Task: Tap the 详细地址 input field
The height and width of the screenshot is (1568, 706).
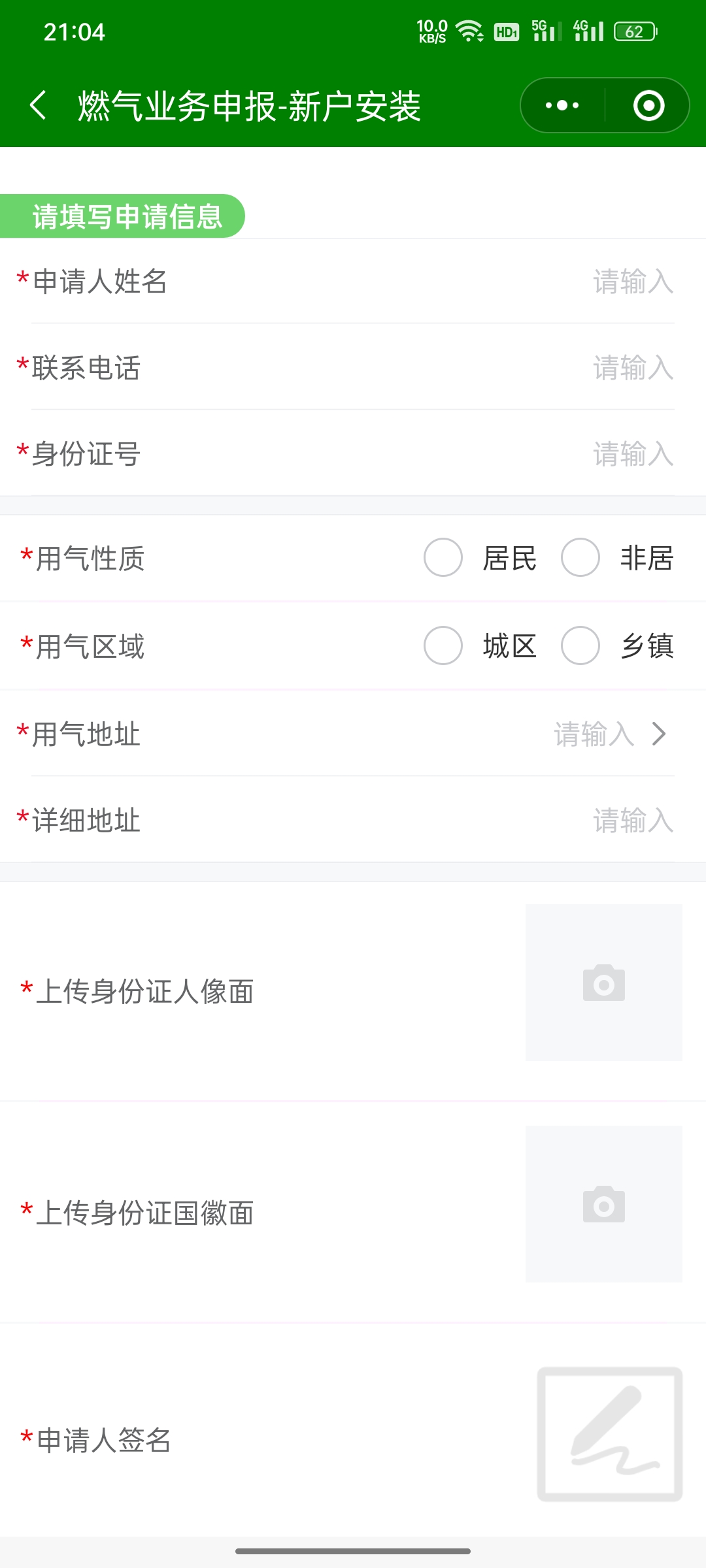Action: (x=353, y=821)
